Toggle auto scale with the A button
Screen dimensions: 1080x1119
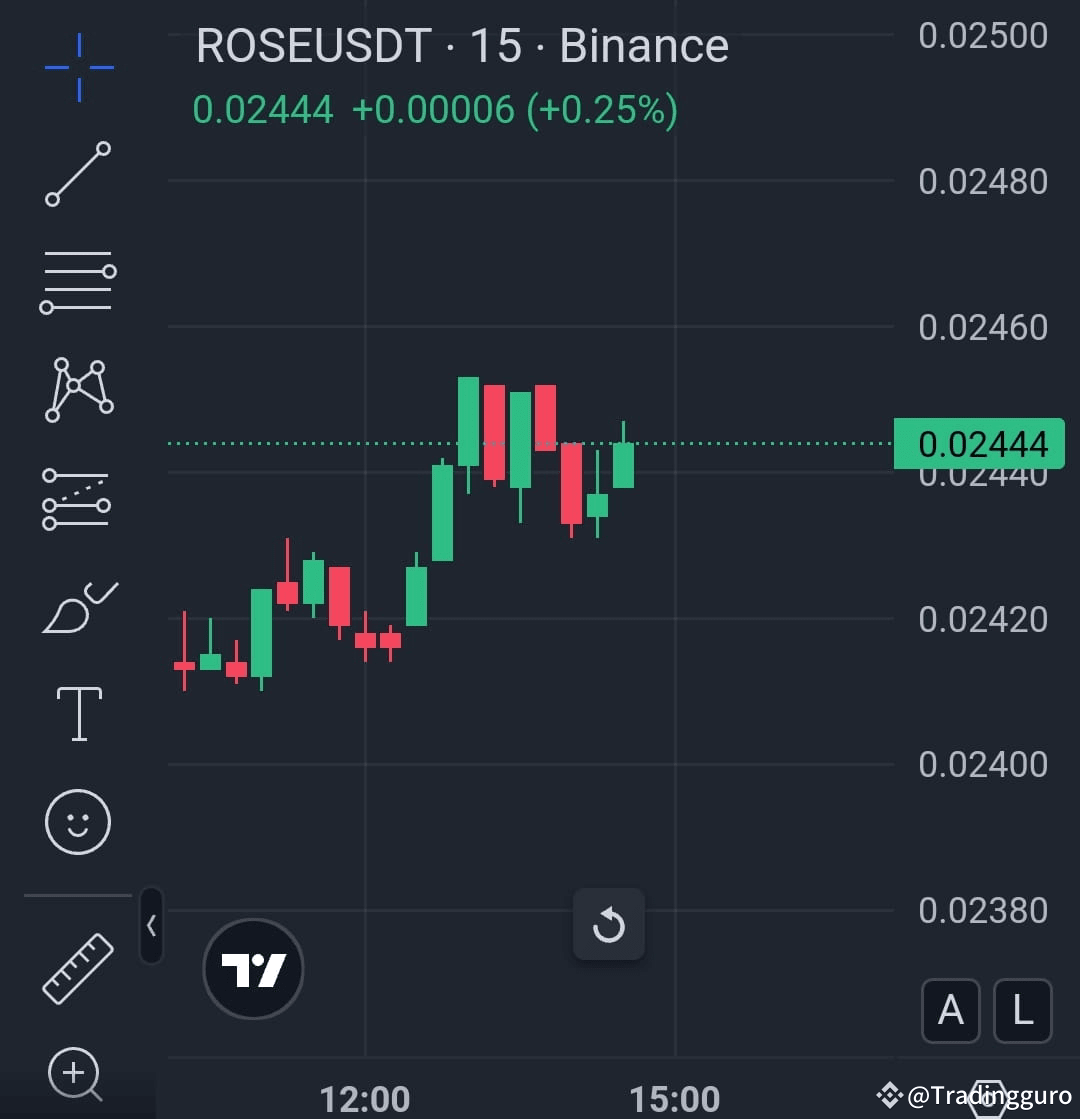click(950, 1011)
